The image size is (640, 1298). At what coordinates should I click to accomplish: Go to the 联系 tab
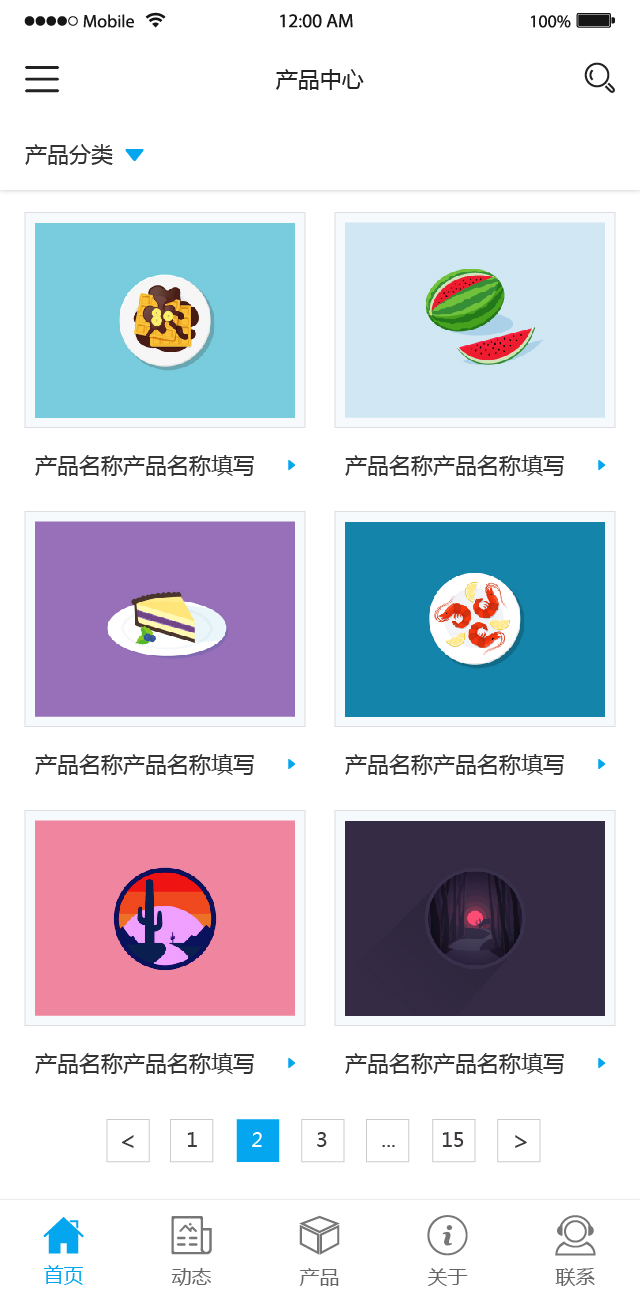(576, 1250)
